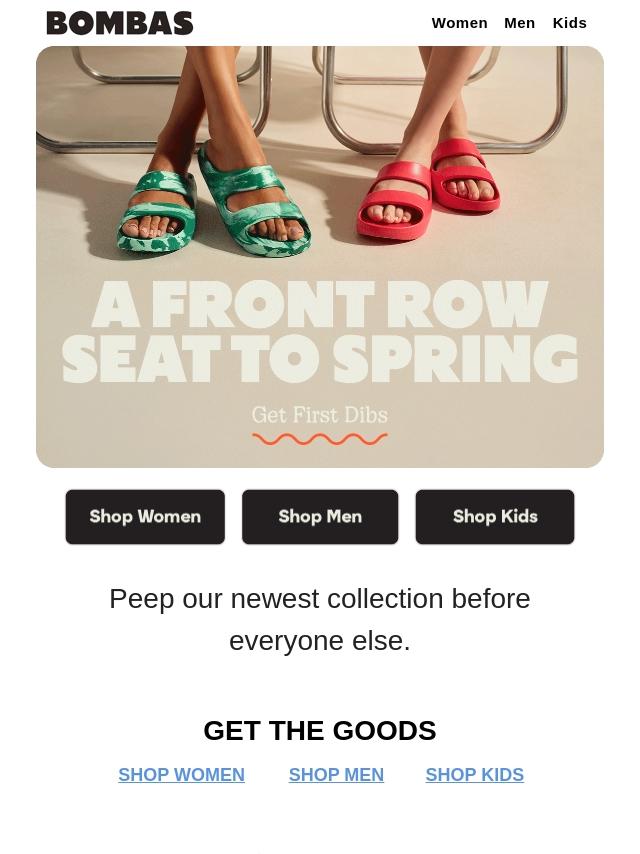Open the Men link in header
The image size is (640, 854).
coord(519,22)
